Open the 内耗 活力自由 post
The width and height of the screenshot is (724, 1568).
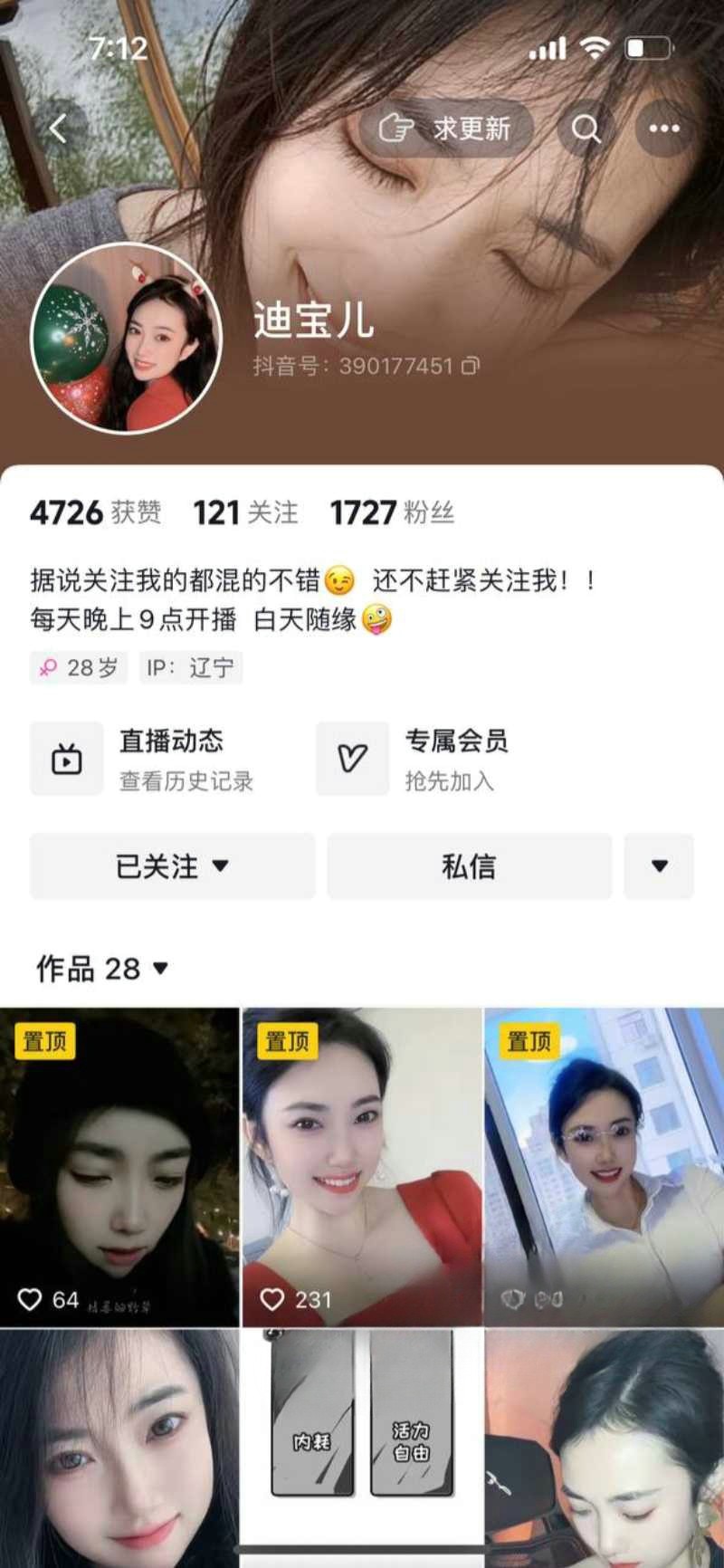361,1448
